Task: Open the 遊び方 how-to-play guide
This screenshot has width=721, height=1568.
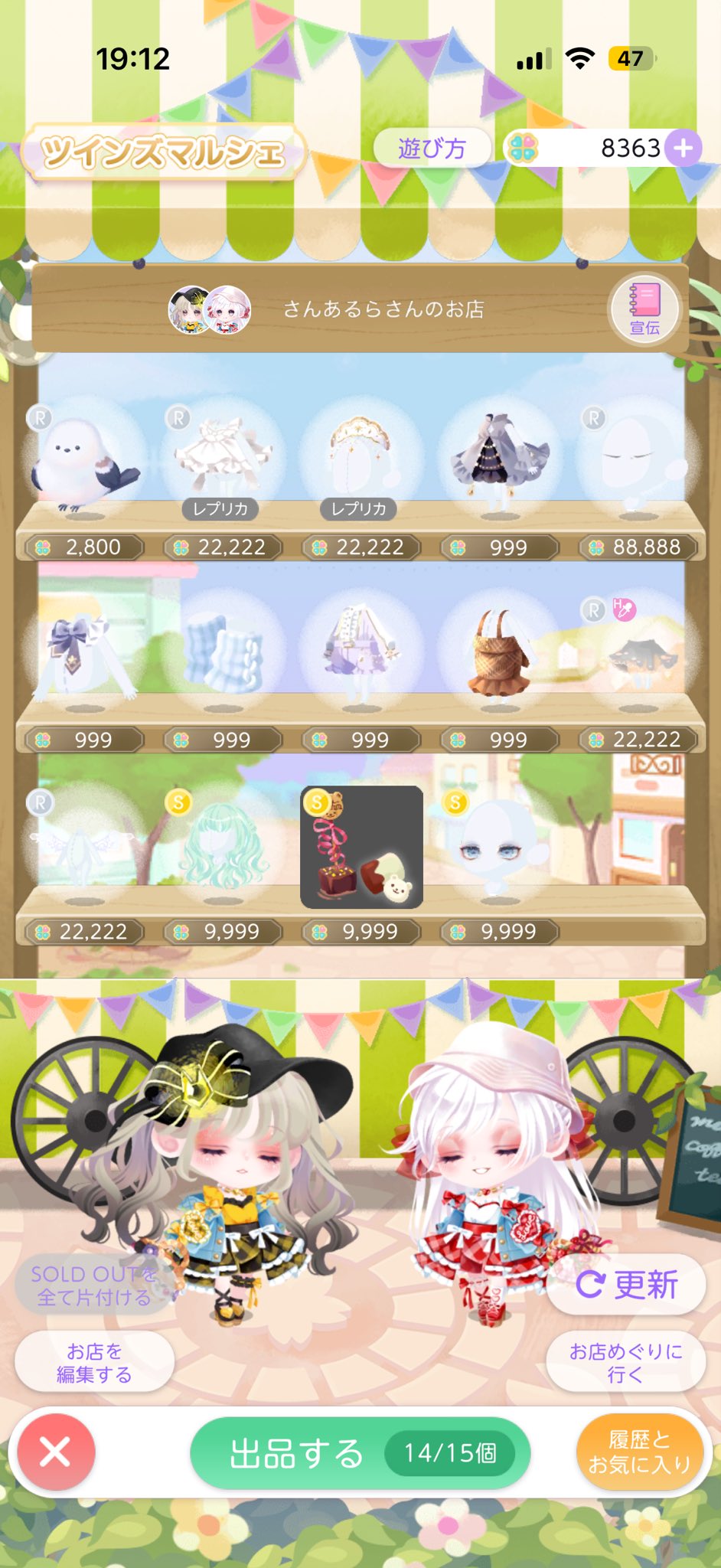Action: click(432, 148)
